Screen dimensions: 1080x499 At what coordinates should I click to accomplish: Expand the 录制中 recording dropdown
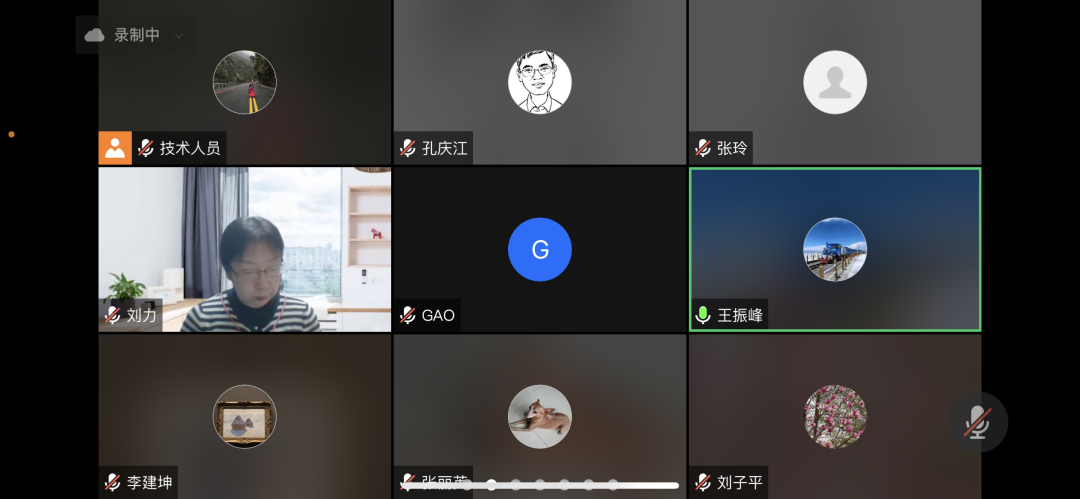(179, 36)
